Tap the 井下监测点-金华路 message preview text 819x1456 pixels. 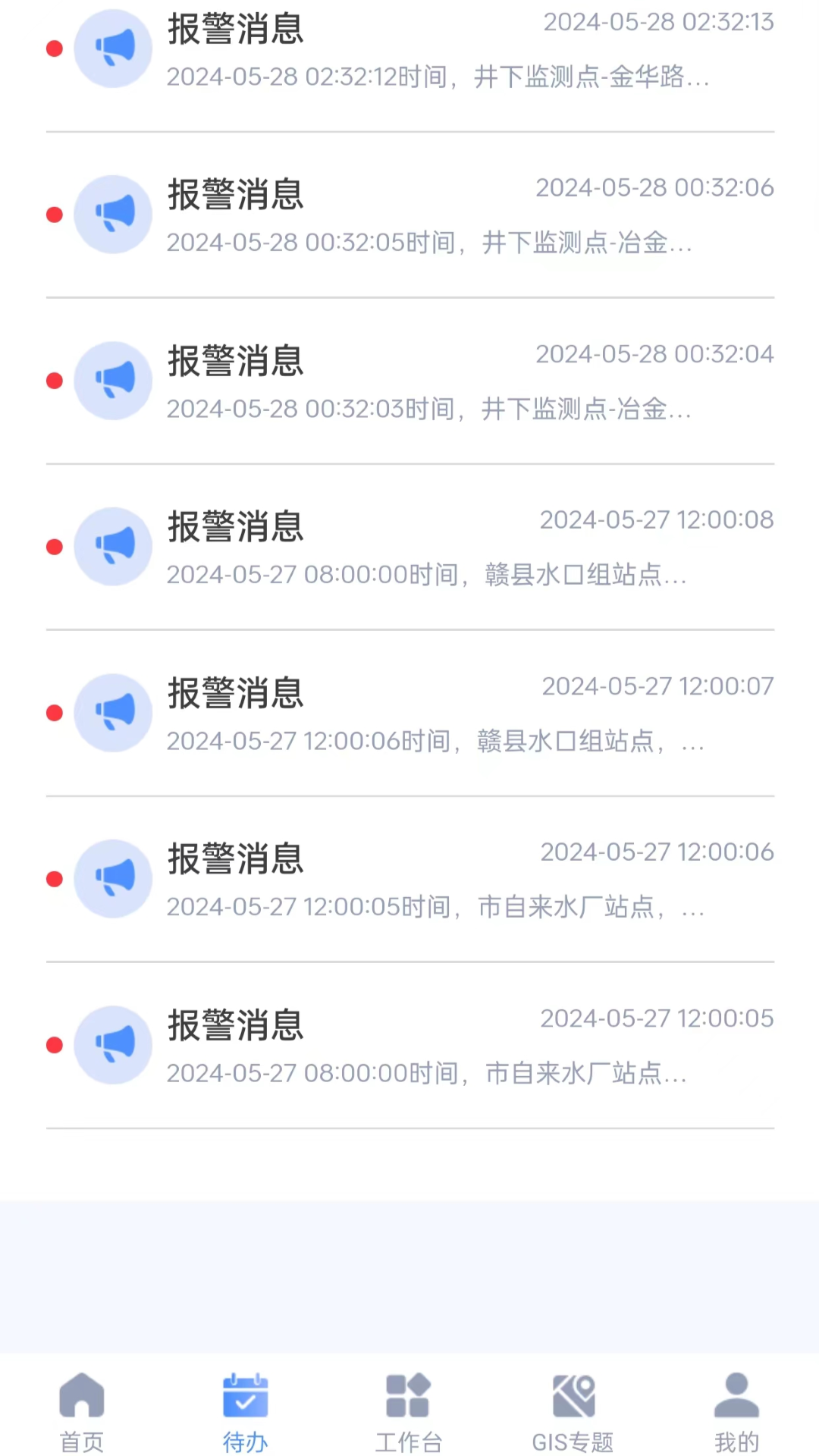(x=438, y=77)
